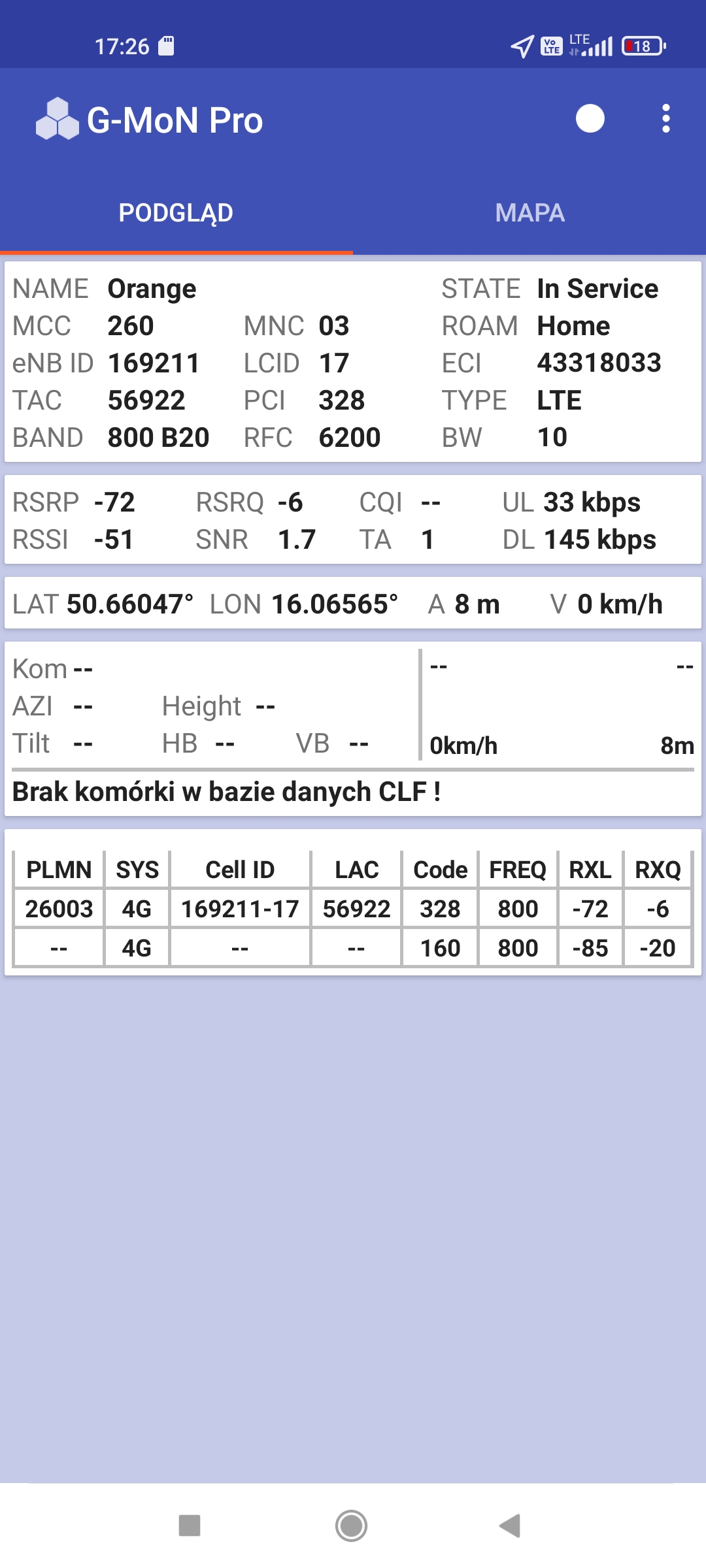Go to the home screen
Screen dimensions: 706x1568
pyautogui.click(x=352, y=1526)
